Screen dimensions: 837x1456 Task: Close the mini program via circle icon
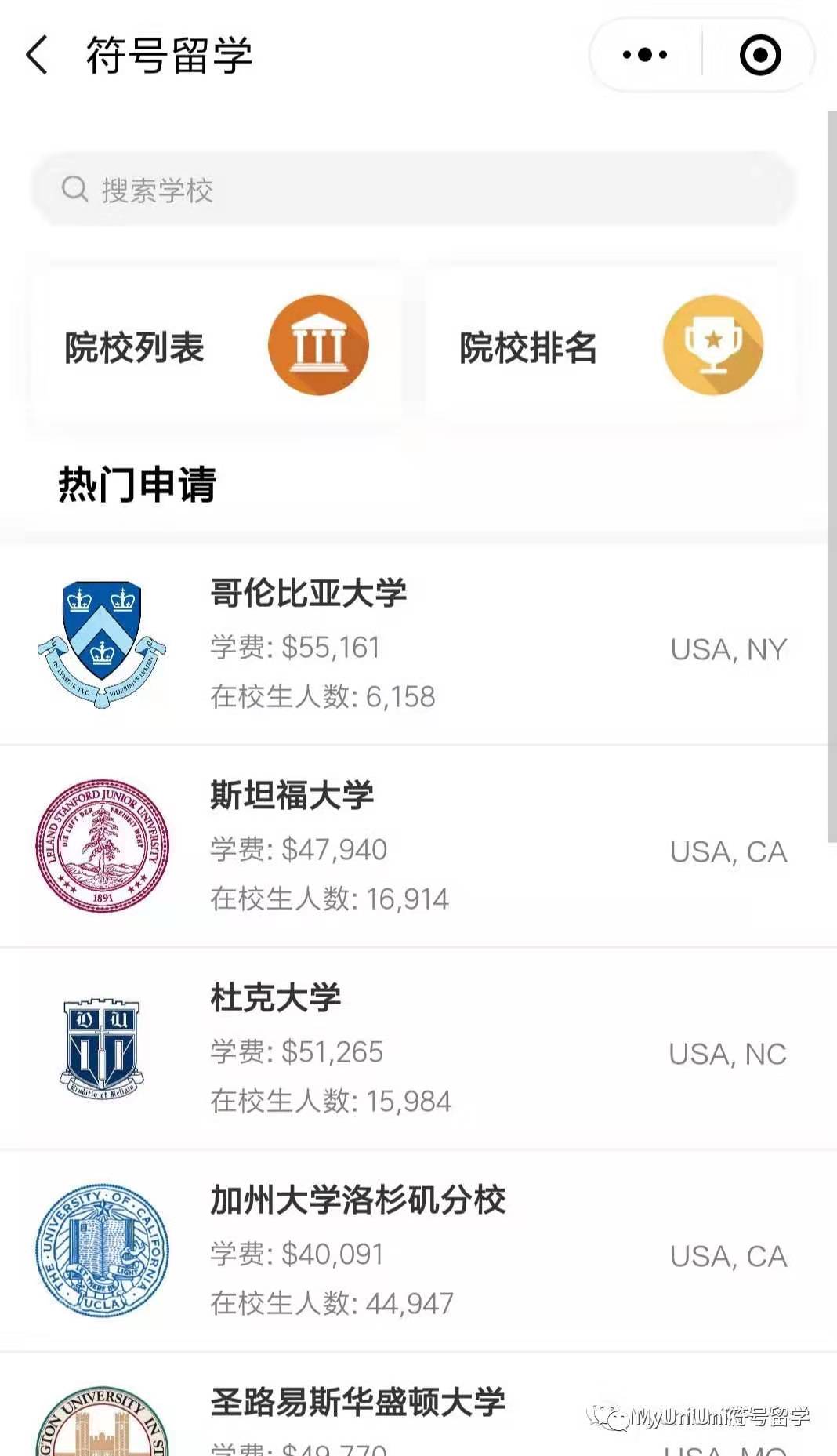[759, 55]
